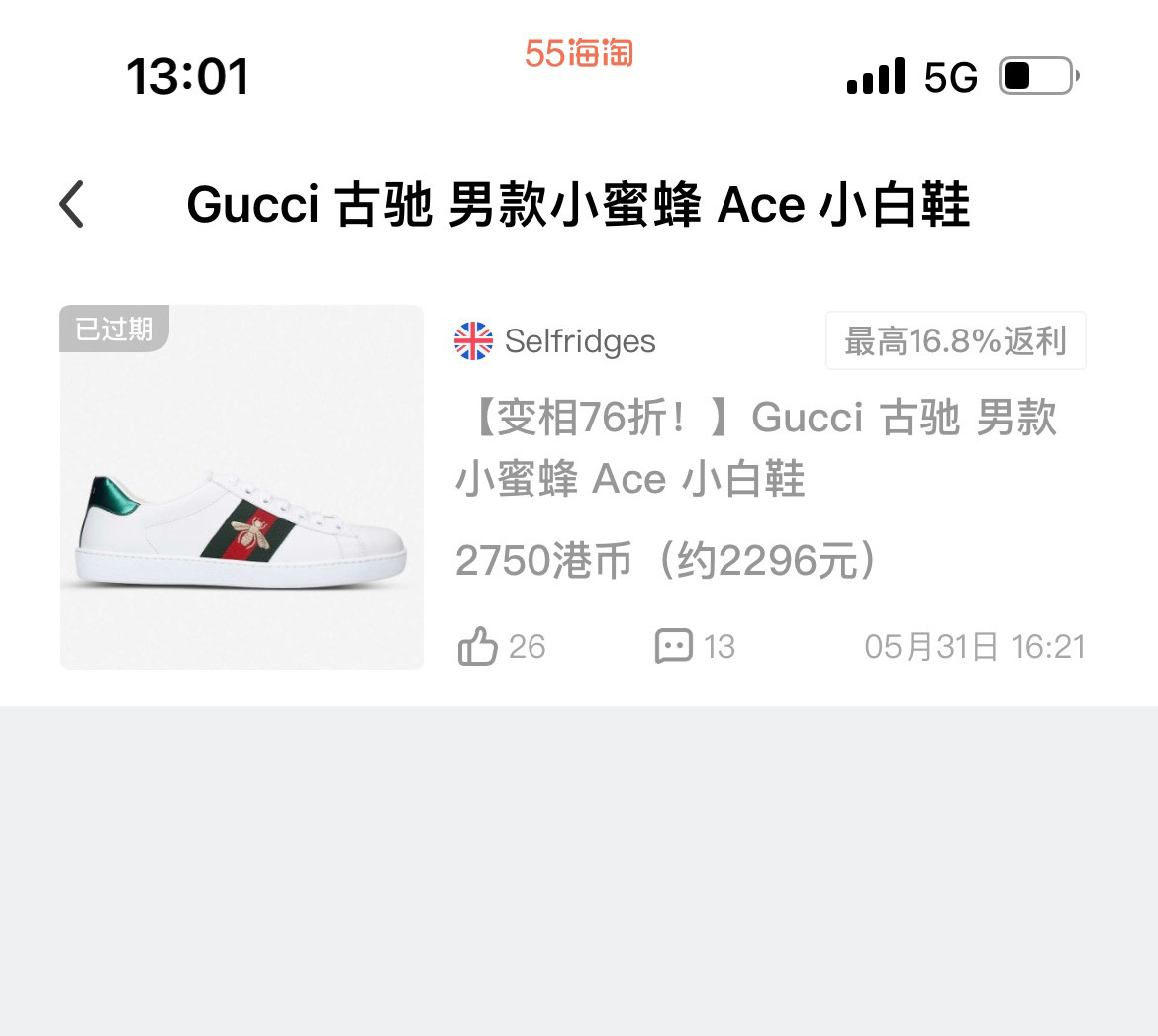Tap the 最高16.8%返利 cashback tag
The width and height of the screenshot is (1158, 1036).
pos(955,341)
